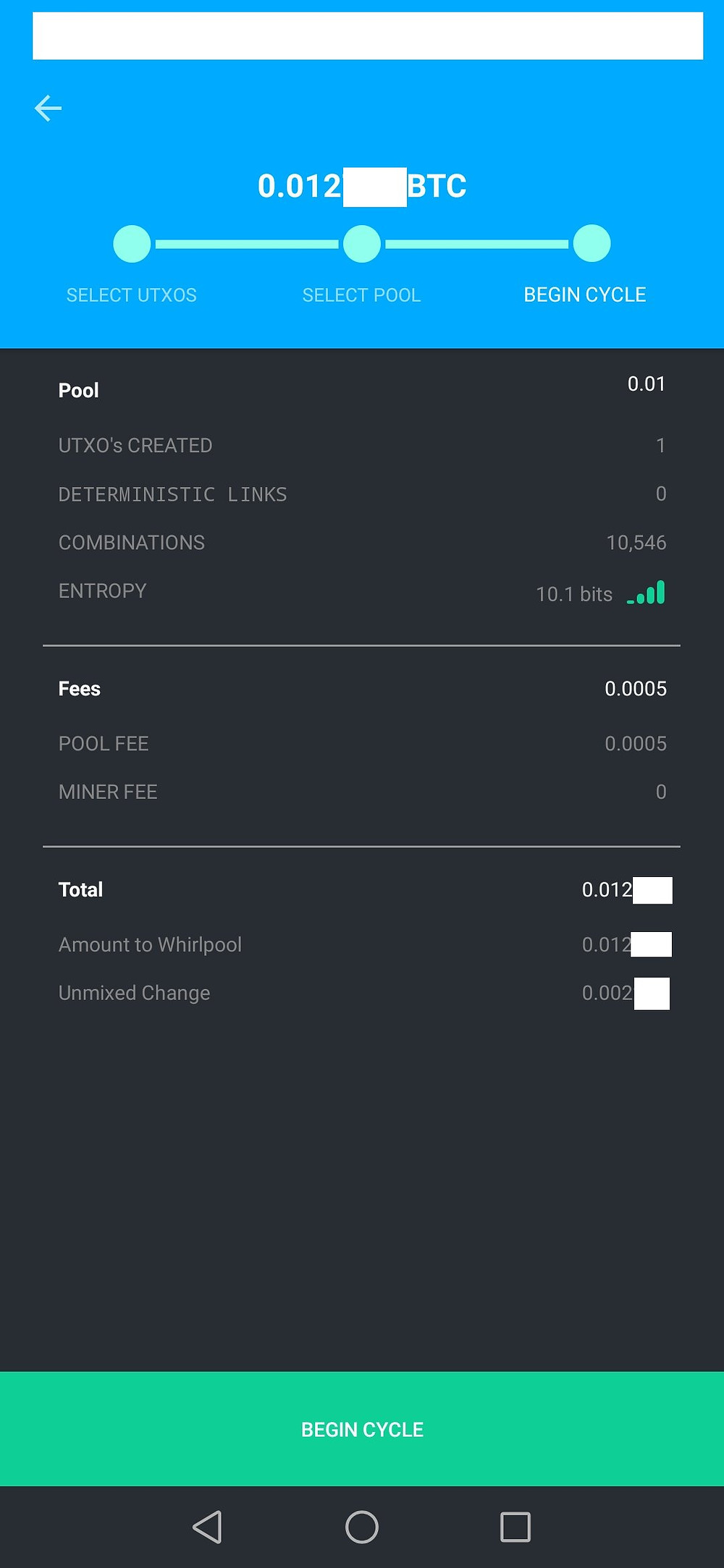The height and width of the screenshot is (1568, 724).
Task: Return to the Select Pool step
Action: click(x=362, y=244)
